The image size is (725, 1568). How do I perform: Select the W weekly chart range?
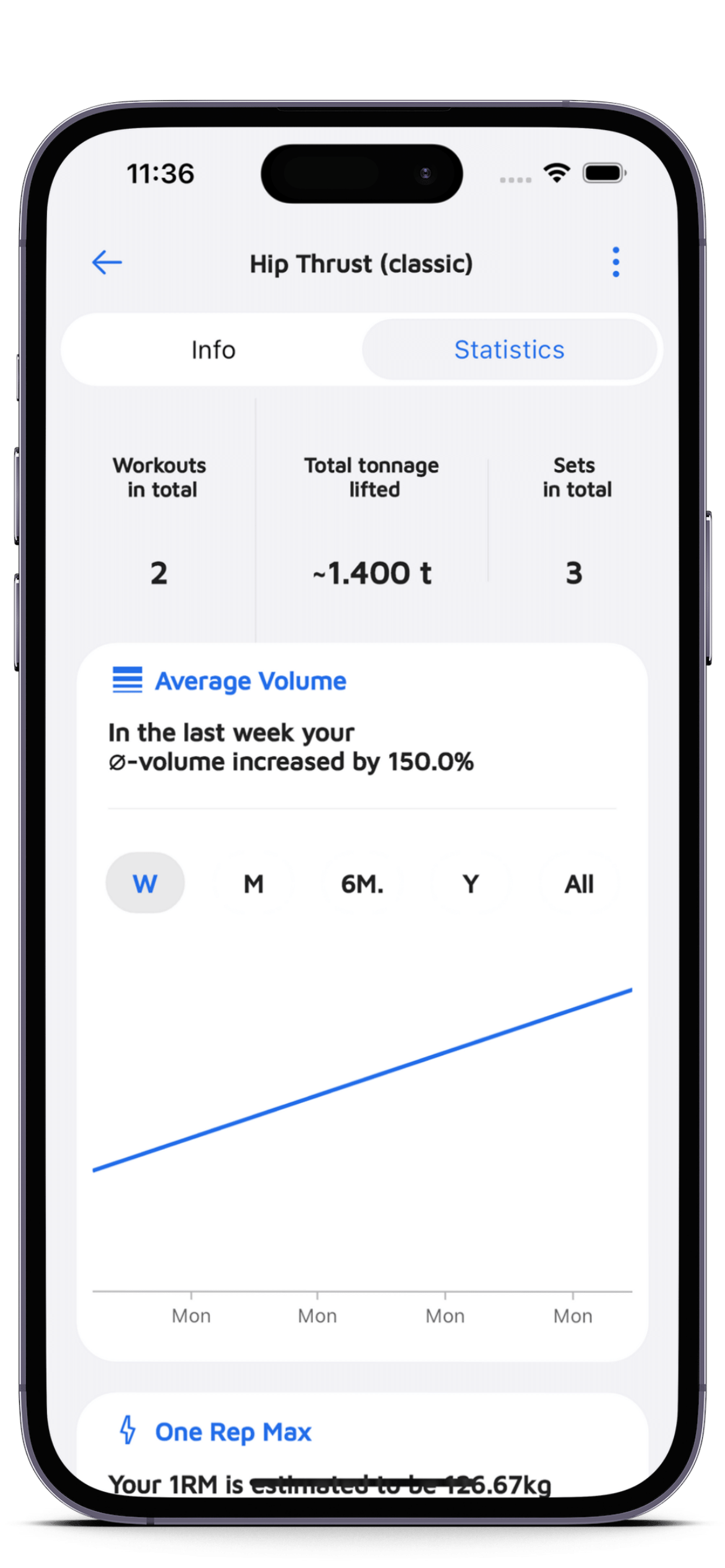[x=145, y=883]
